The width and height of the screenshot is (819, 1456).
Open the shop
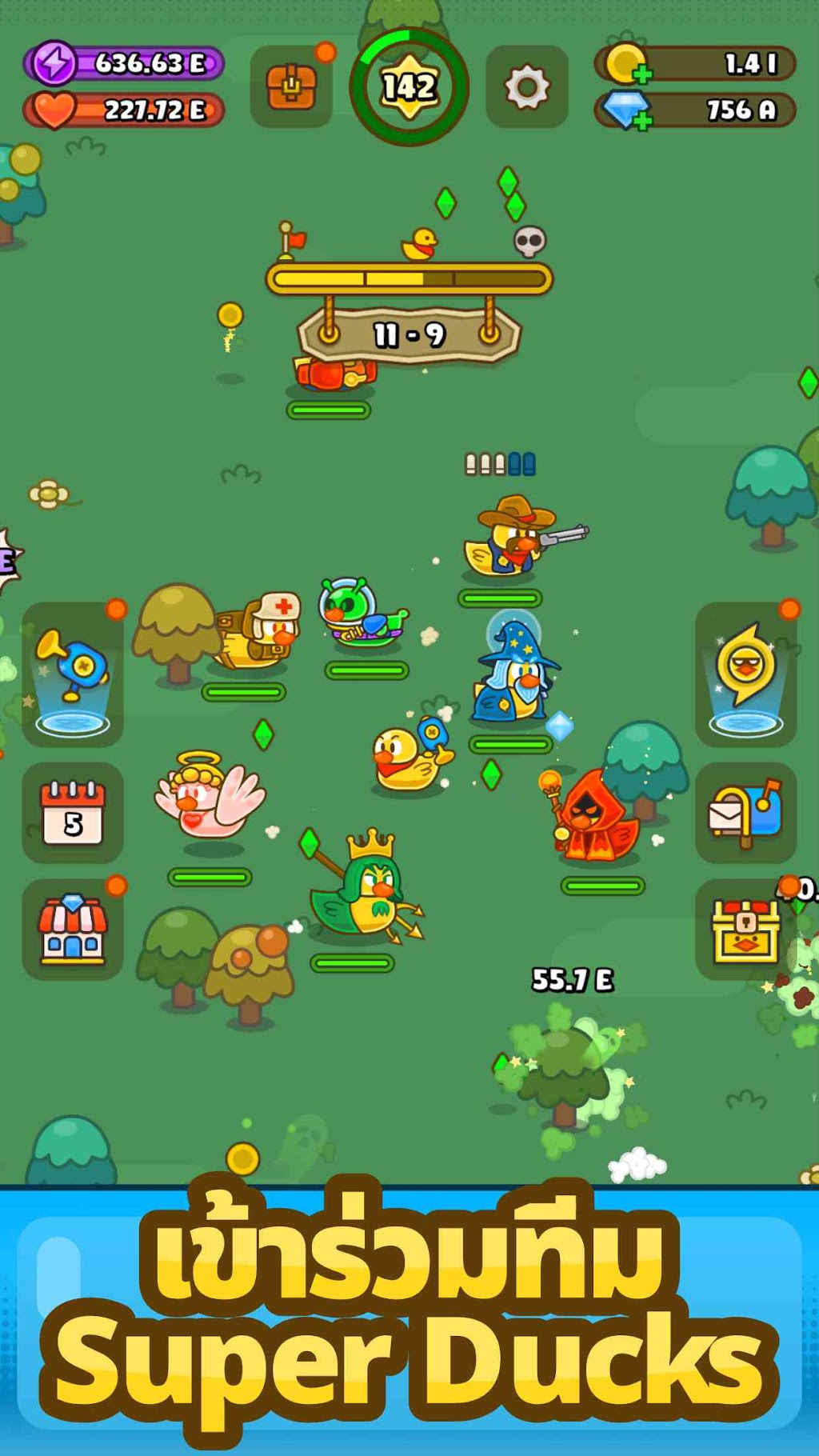tap(73, 930)
